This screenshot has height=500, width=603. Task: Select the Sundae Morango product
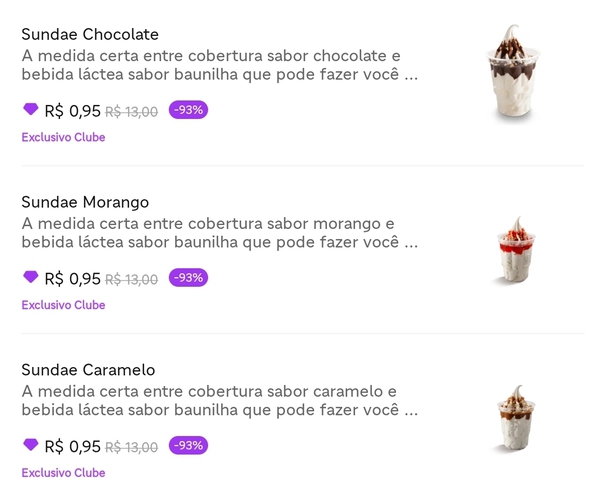point(85,202)
